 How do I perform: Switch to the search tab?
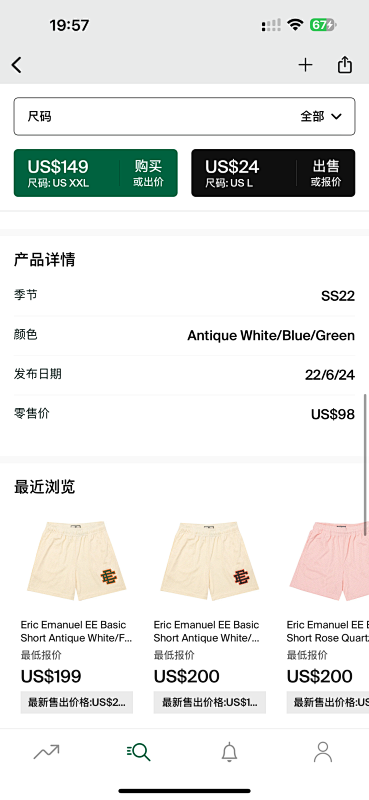coord(138,752)
